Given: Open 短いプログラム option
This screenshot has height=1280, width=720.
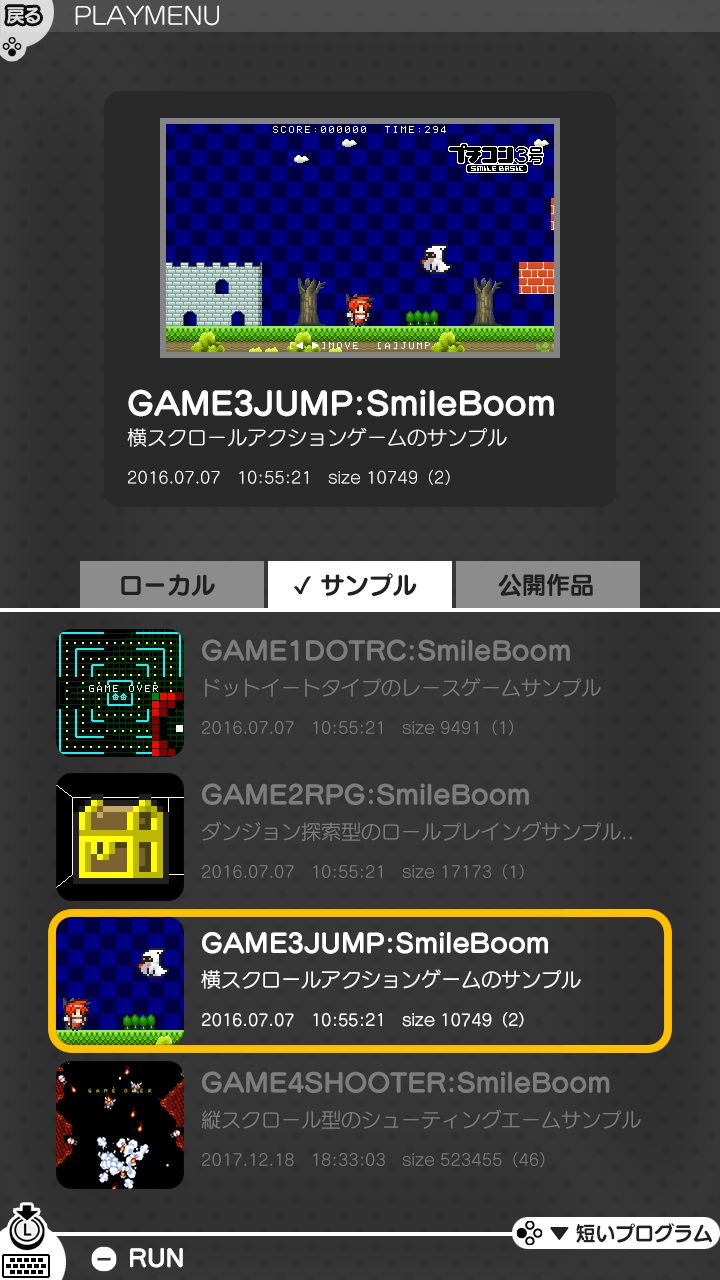Looking at the screenshot, I should (615, 1233).
